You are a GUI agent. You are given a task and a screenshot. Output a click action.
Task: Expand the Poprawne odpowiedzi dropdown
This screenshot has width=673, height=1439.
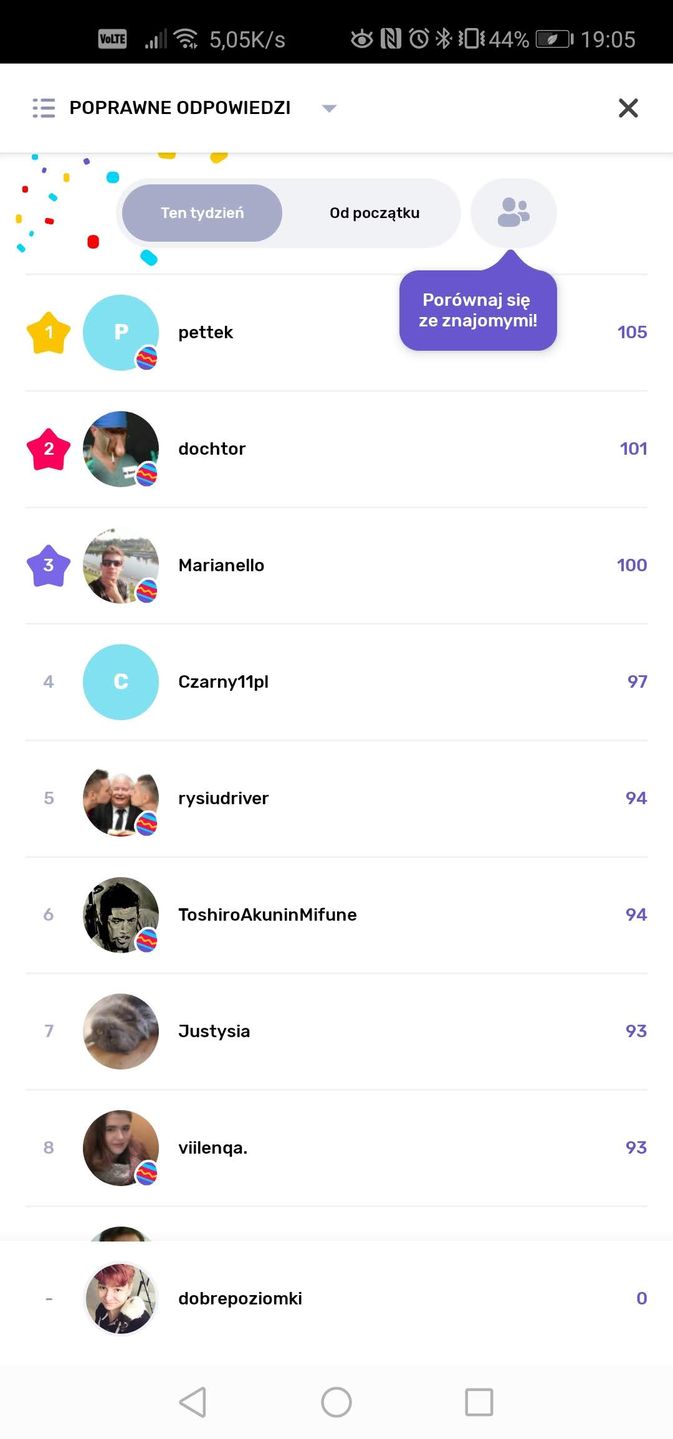point(329,108)
